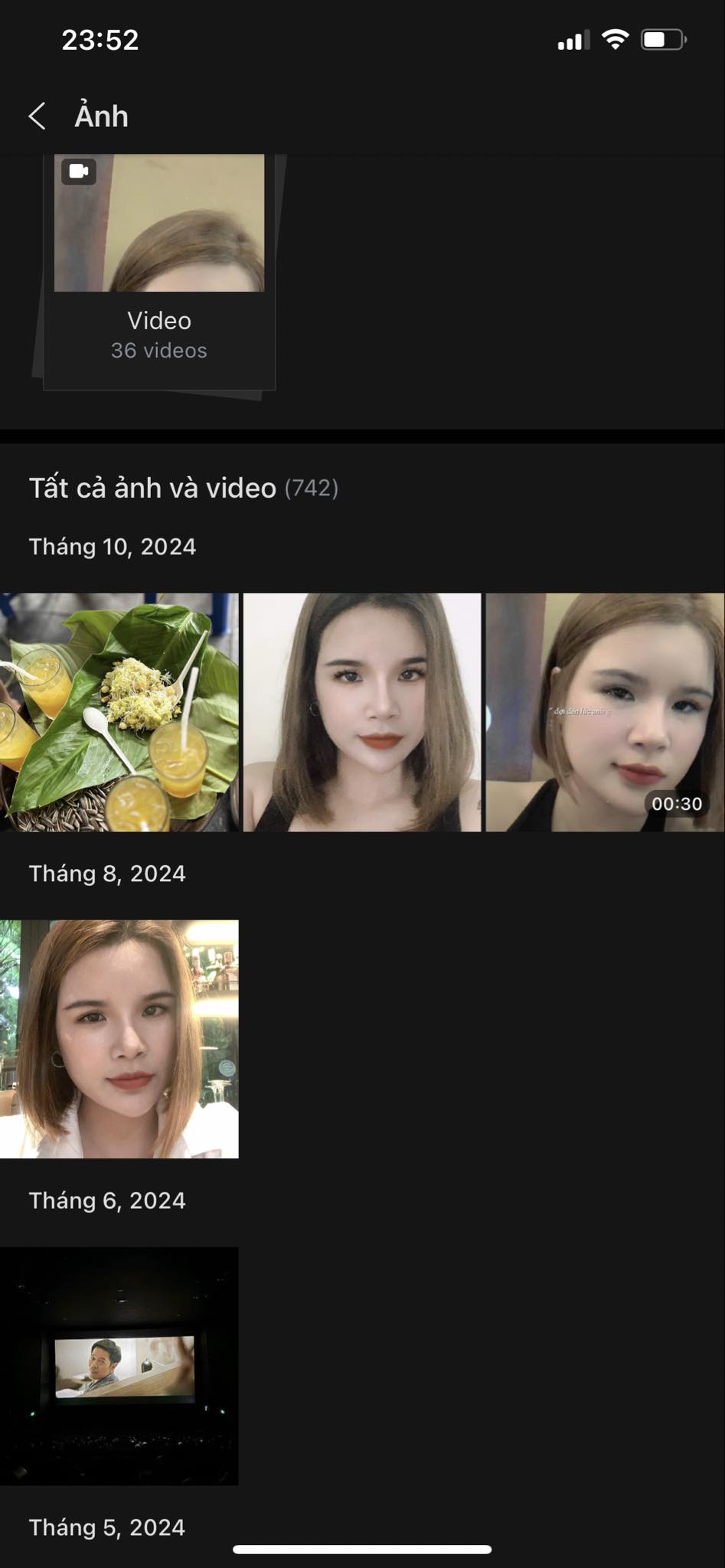Open the cinema screen photo from Tháng 6
725x1568 pixels.
(x=119, y=1366)
